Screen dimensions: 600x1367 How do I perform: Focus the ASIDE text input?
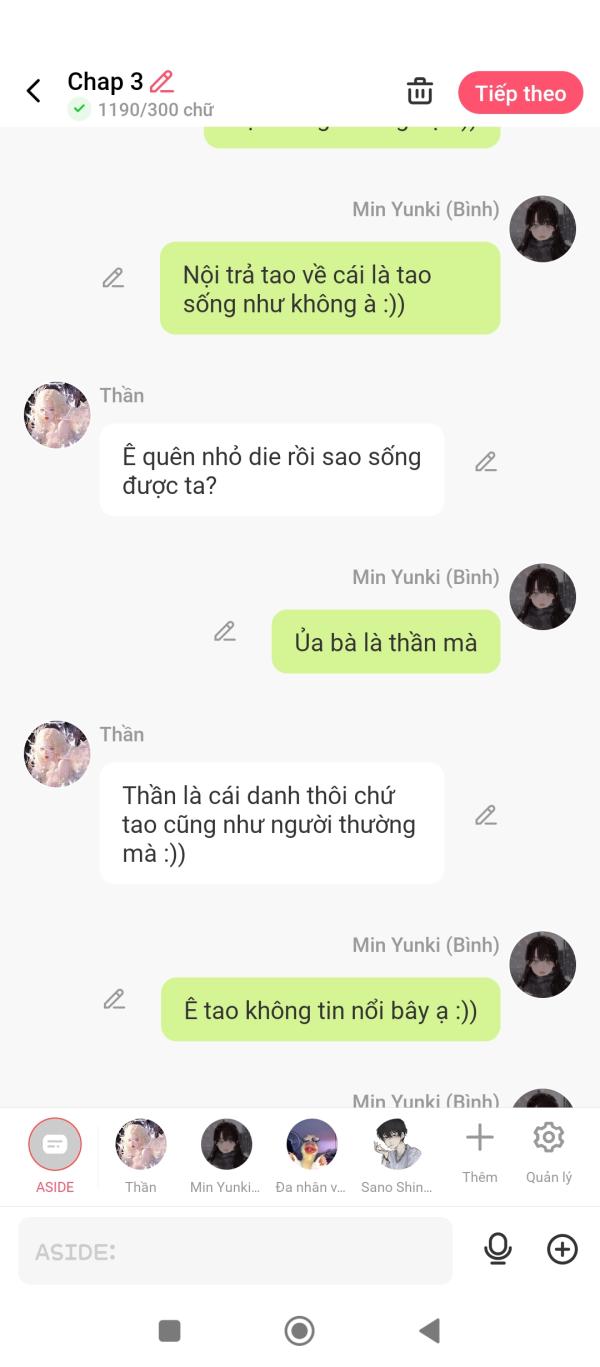pyautogui.click(x=235, y=1251)
